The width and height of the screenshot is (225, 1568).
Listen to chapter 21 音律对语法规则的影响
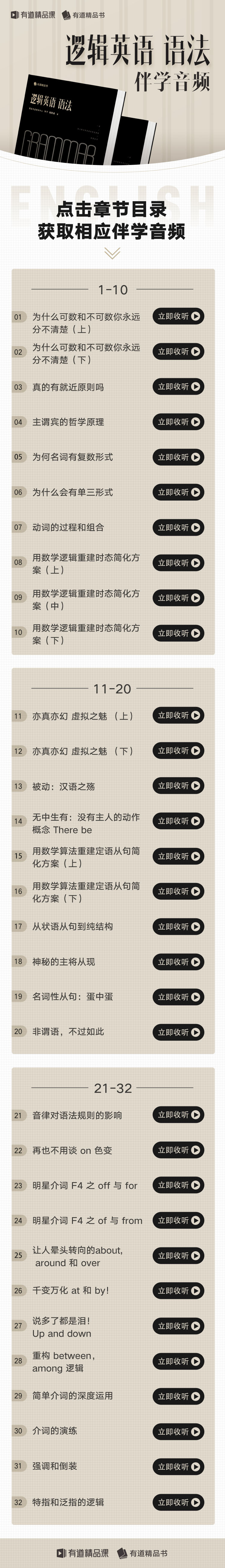(x=178, y=1114)
